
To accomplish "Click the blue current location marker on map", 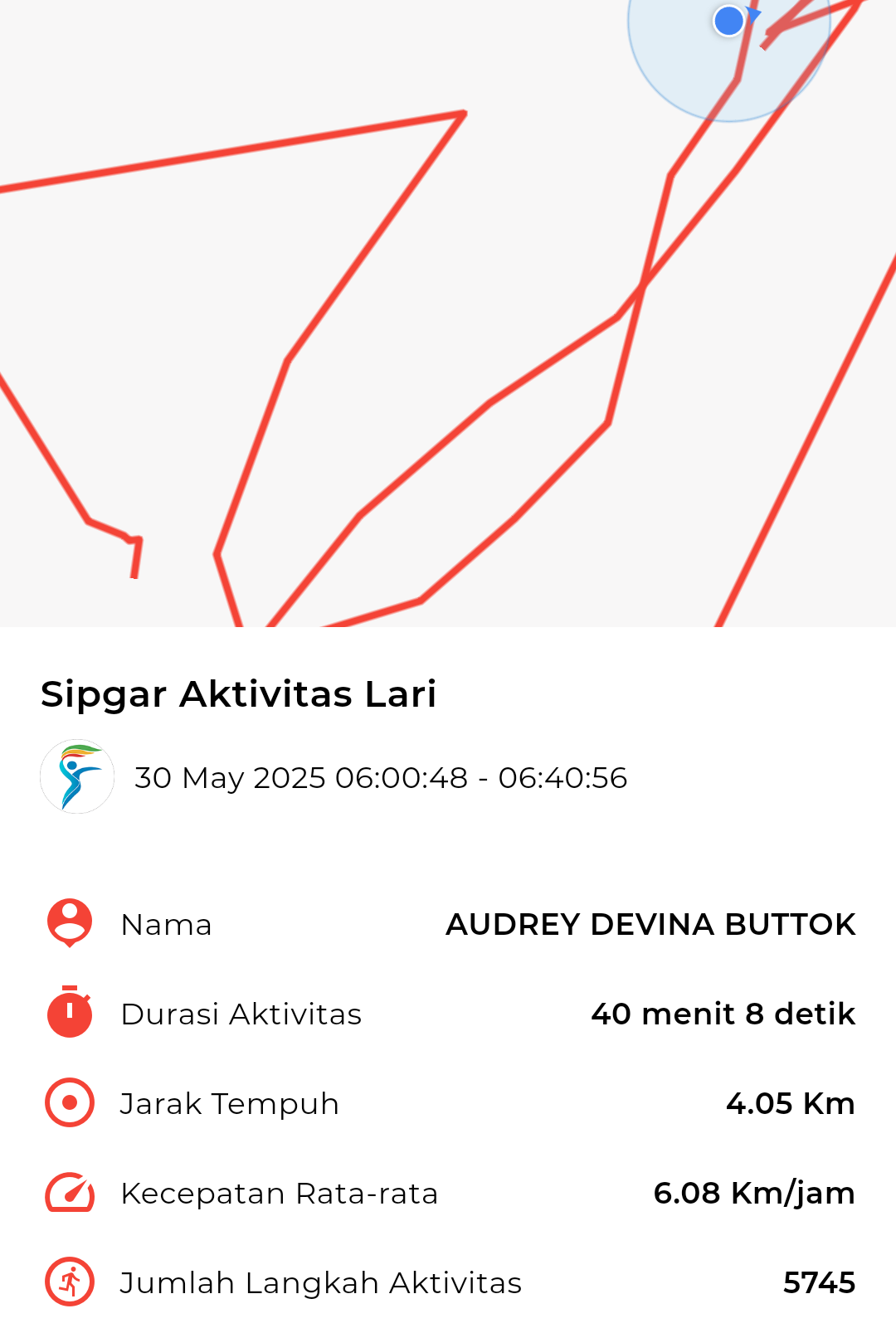I will point(728,22).
